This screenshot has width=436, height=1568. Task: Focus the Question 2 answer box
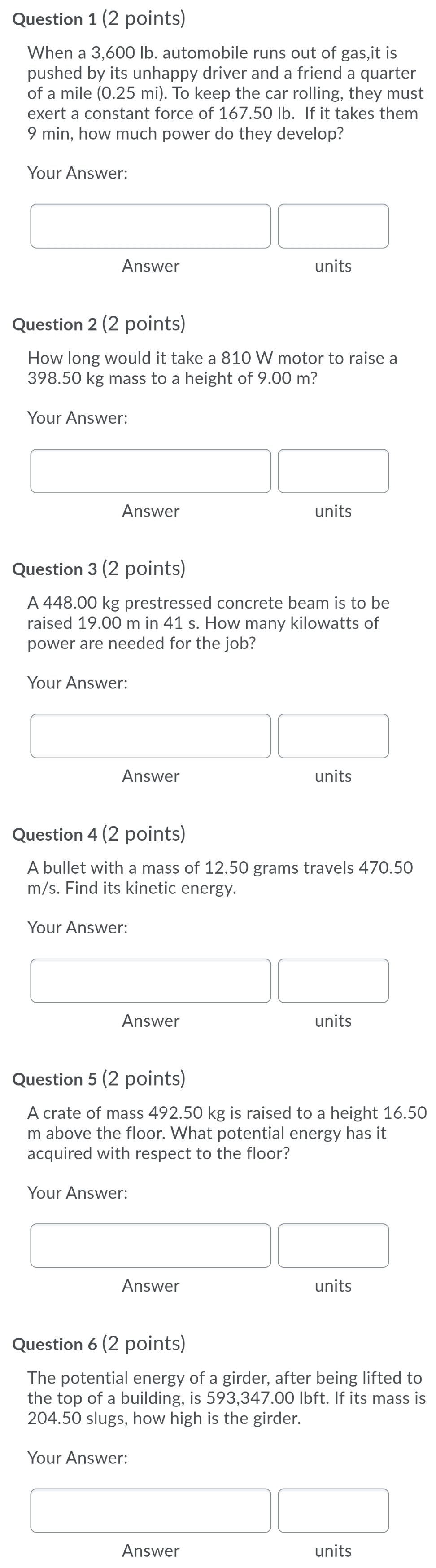pos(151,471)
